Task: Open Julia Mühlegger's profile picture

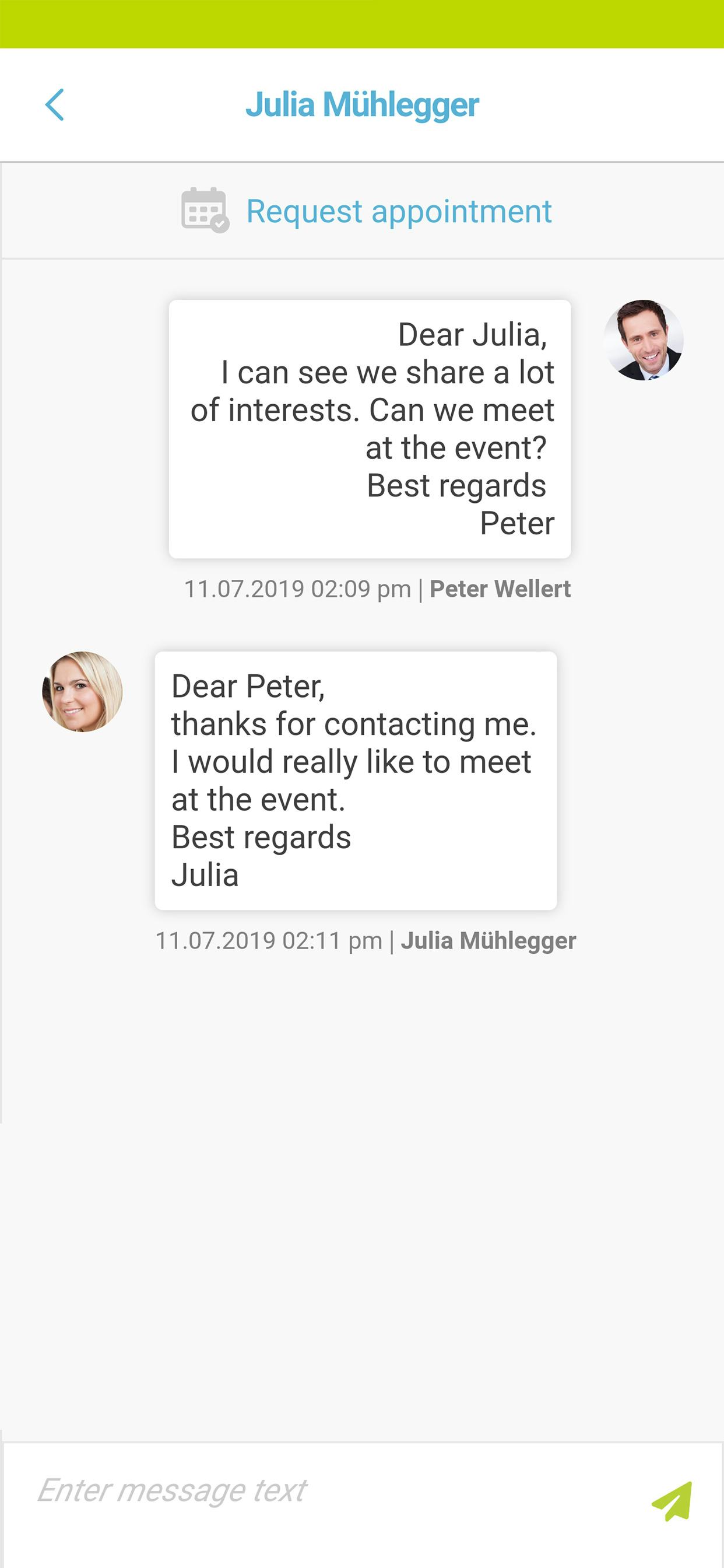Action: click(x=82, y=691)
